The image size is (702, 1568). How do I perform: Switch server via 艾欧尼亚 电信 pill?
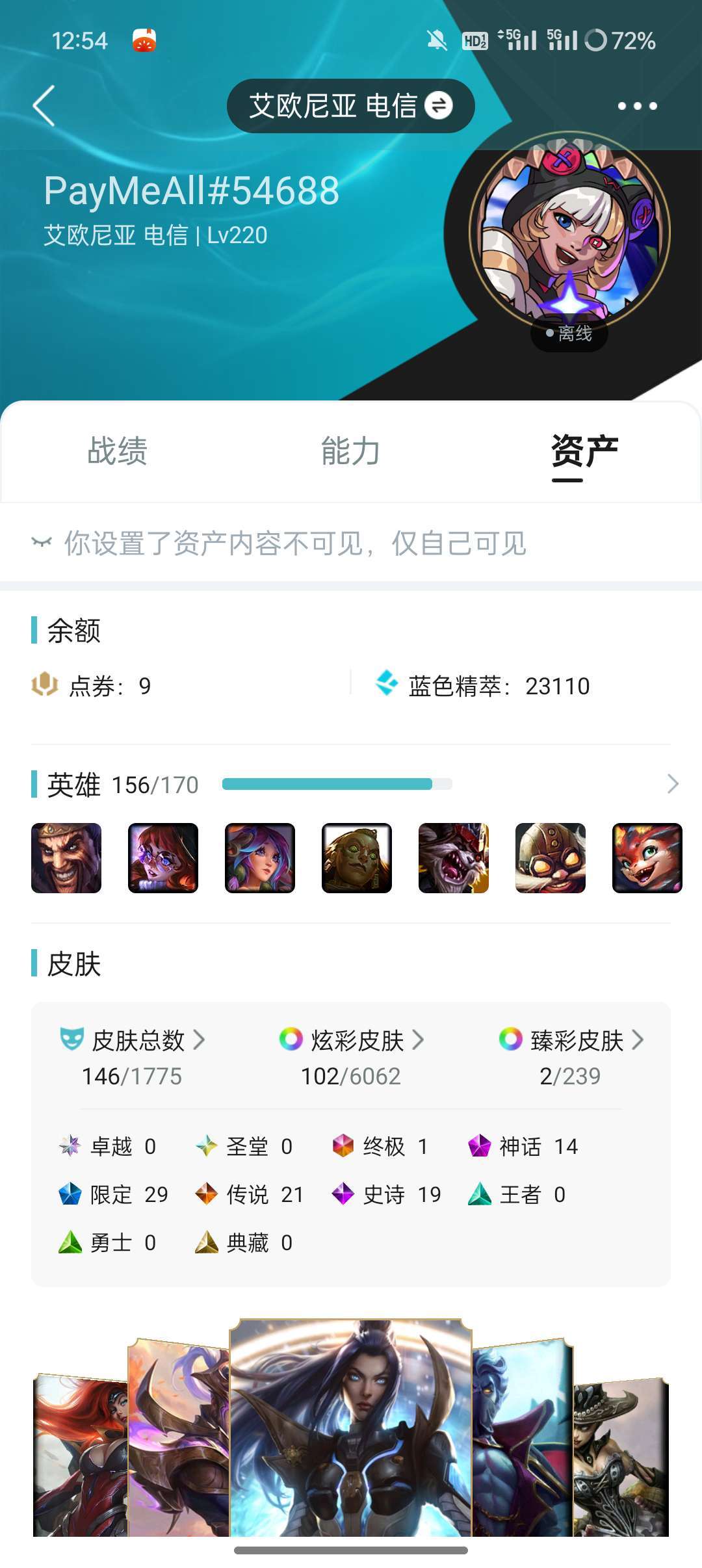[350, 106]
